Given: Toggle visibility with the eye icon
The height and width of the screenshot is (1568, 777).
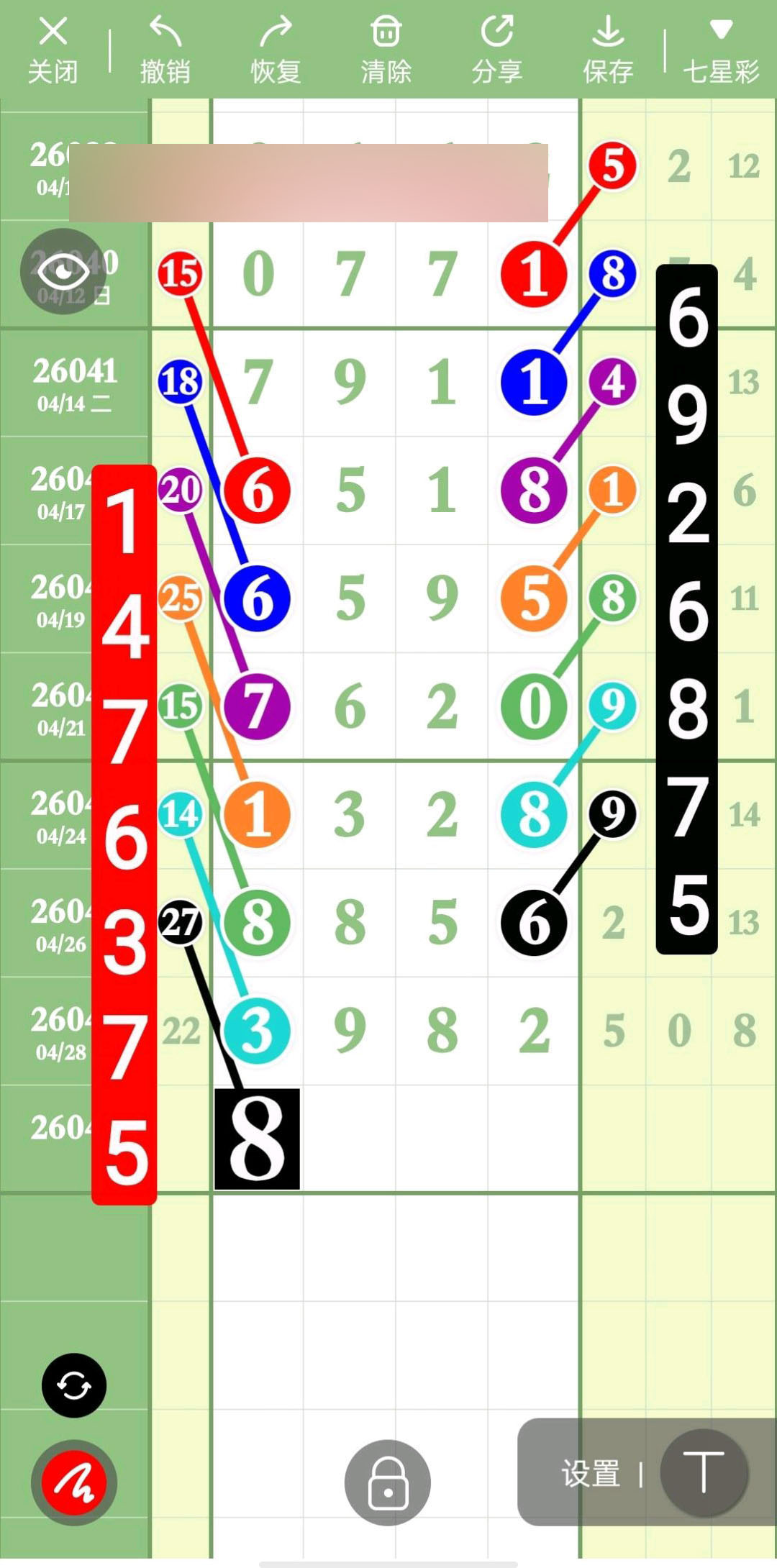Looking at the screenshot, I should (63, 272).
